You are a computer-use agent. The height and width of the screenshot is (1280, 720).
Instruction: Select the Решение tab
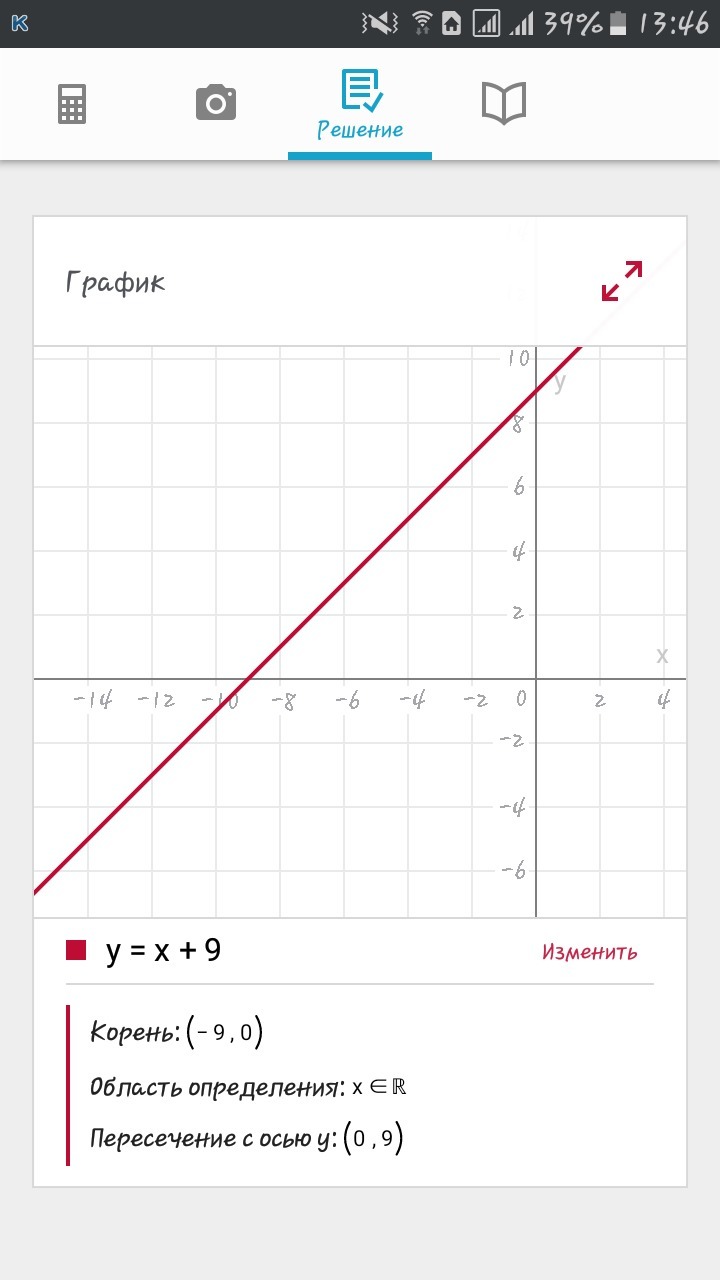tap(360, 106)
